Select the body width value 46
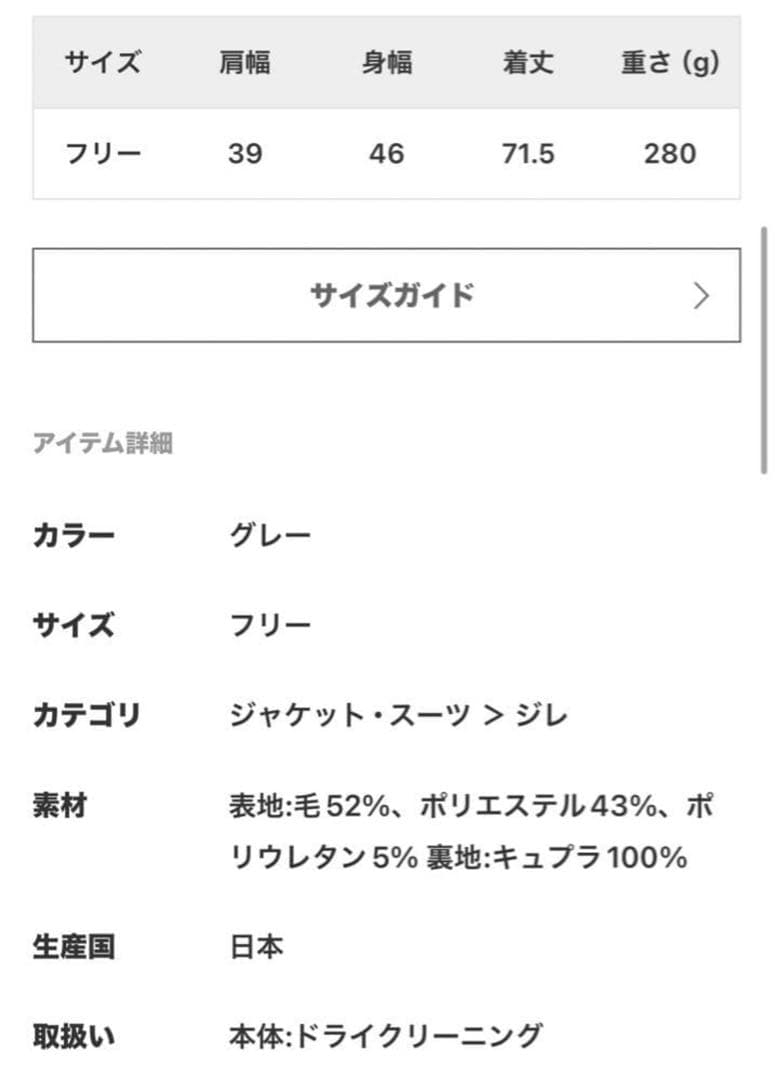The height and width of the screenshot is (1080, 775). [388, 152]
